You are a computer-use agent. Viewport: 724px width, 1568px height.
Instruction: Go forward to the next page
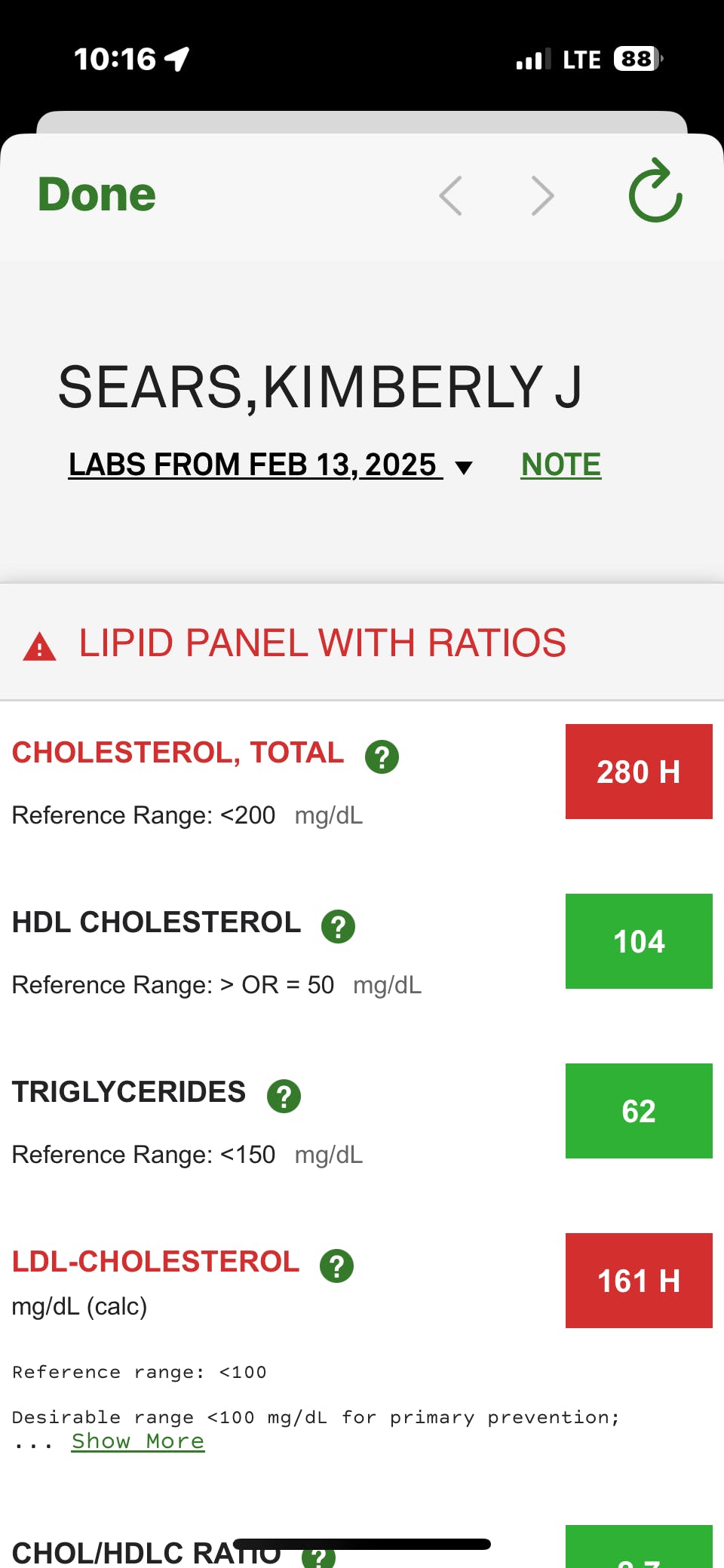(542, 196)
